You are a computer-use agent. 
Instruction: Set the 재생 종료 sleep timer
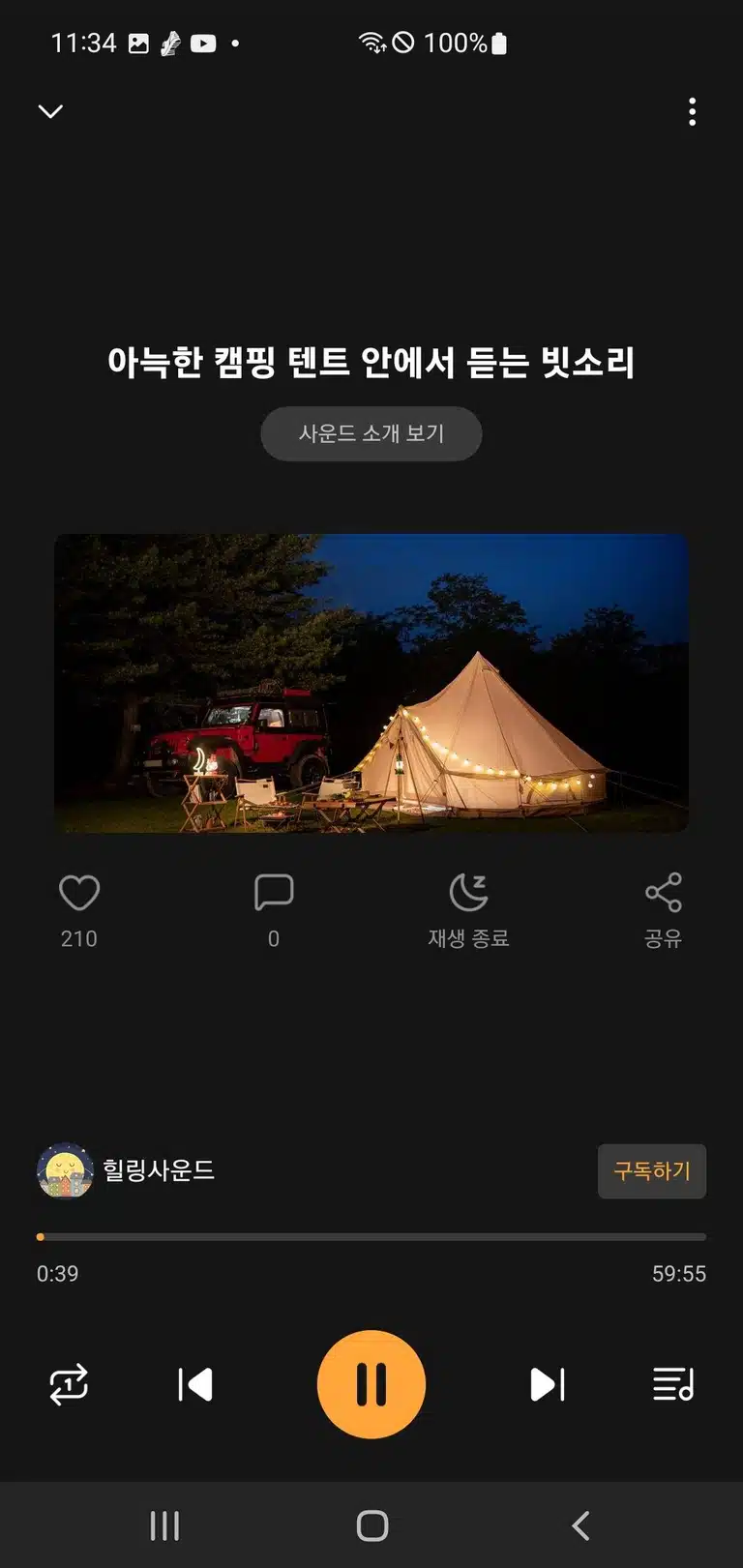pos(469,911)
